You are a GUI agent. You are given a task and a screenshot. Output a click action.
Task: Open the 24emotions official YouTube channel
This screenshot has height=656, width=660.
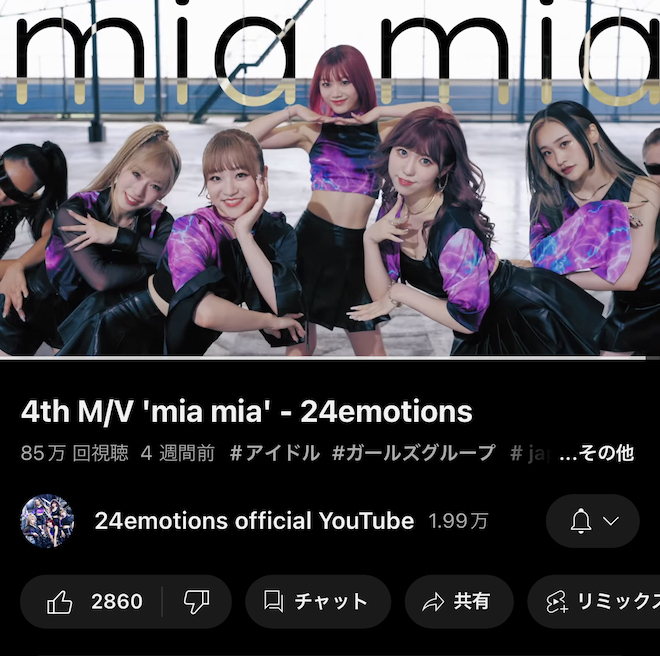point(253,521)
